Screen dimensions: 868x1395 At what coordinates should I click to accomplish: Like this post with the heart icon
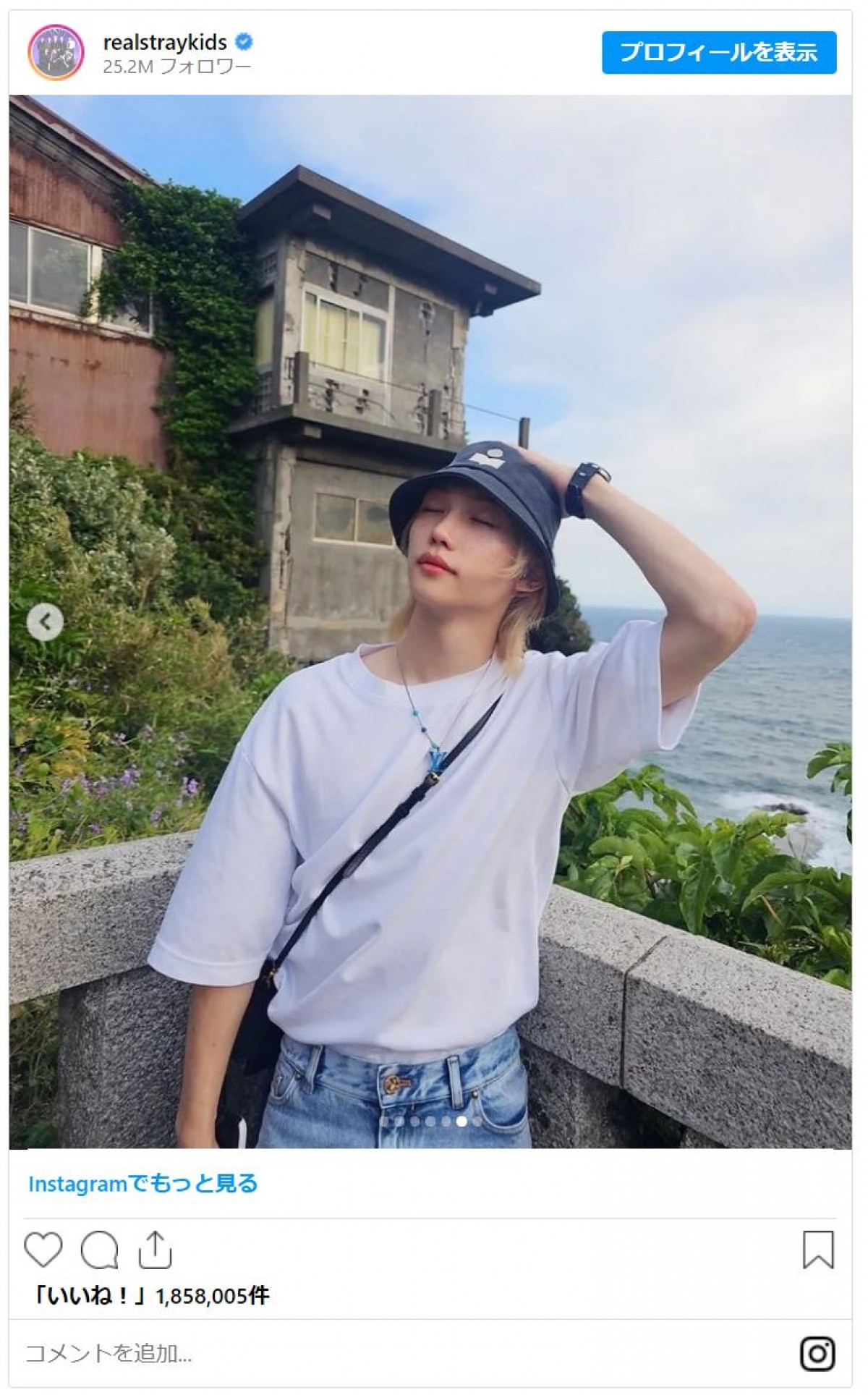tap(43, 1250)
